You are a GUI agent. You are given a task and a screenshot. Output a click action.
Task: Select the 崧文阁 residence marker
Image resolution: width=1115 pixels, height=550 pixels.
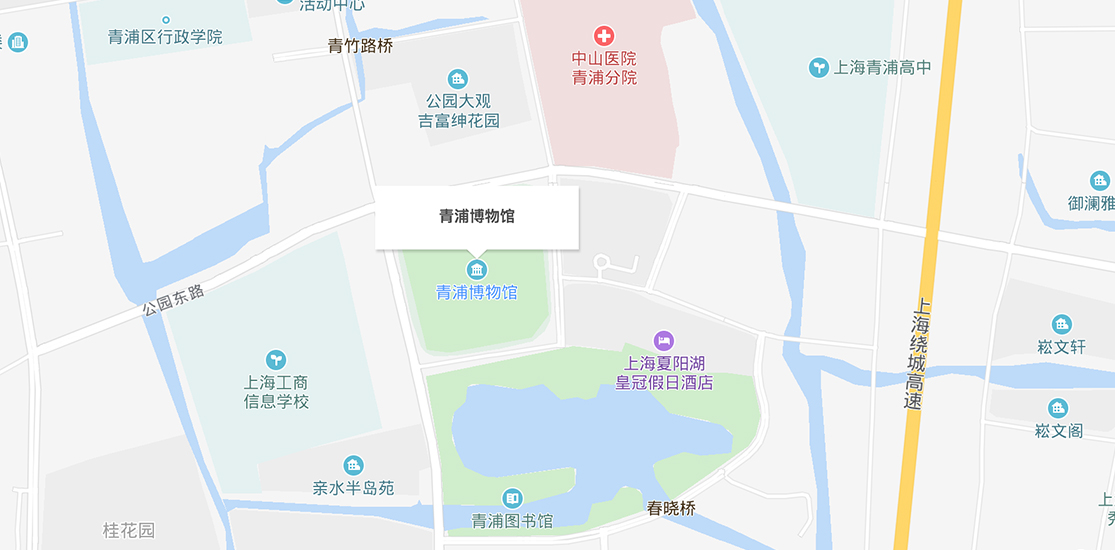pyautogui.click(x=1058, y=408)
